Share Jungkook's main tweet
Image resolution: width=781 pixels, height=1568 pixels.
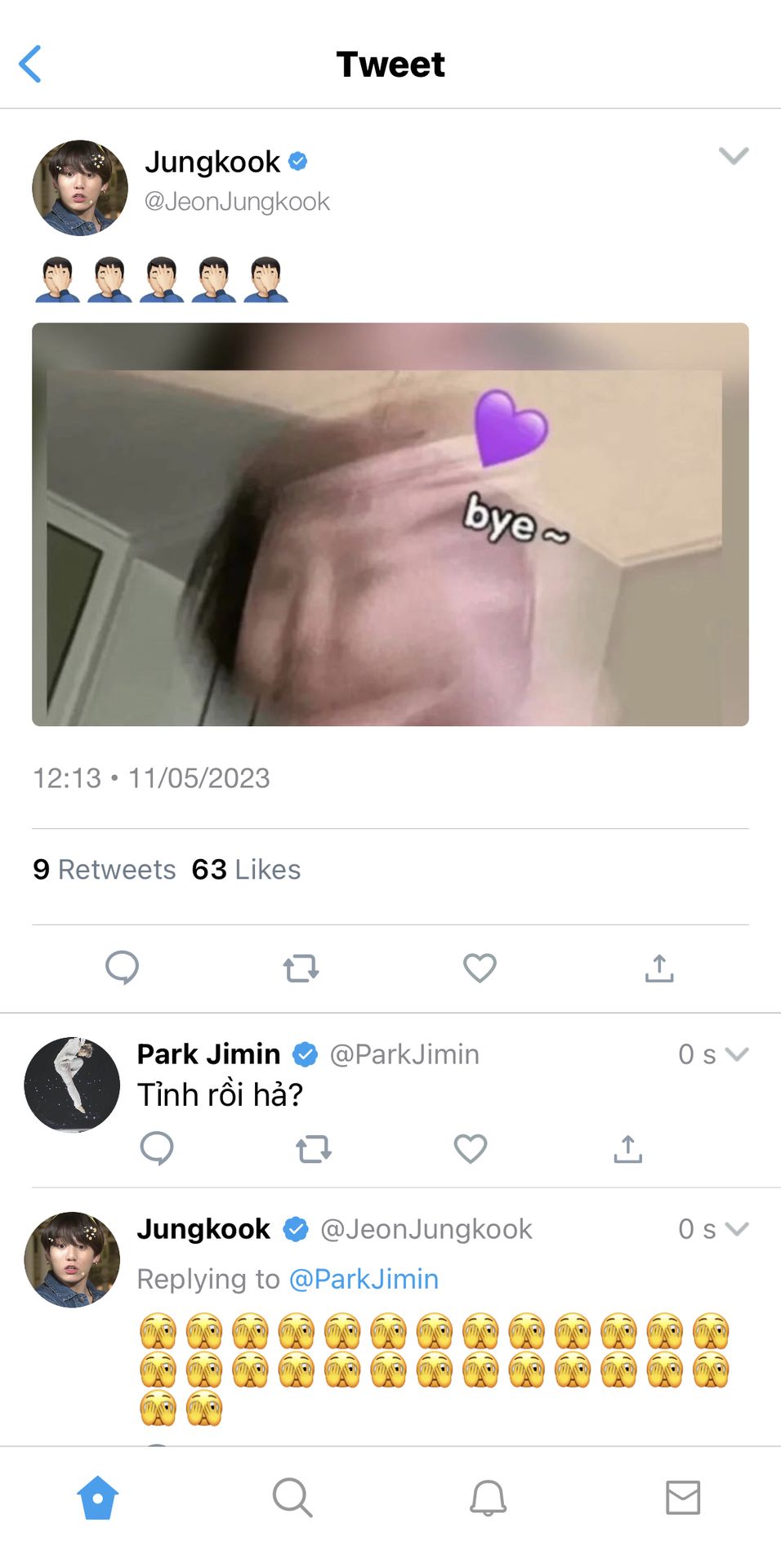[x=659, y=968]
